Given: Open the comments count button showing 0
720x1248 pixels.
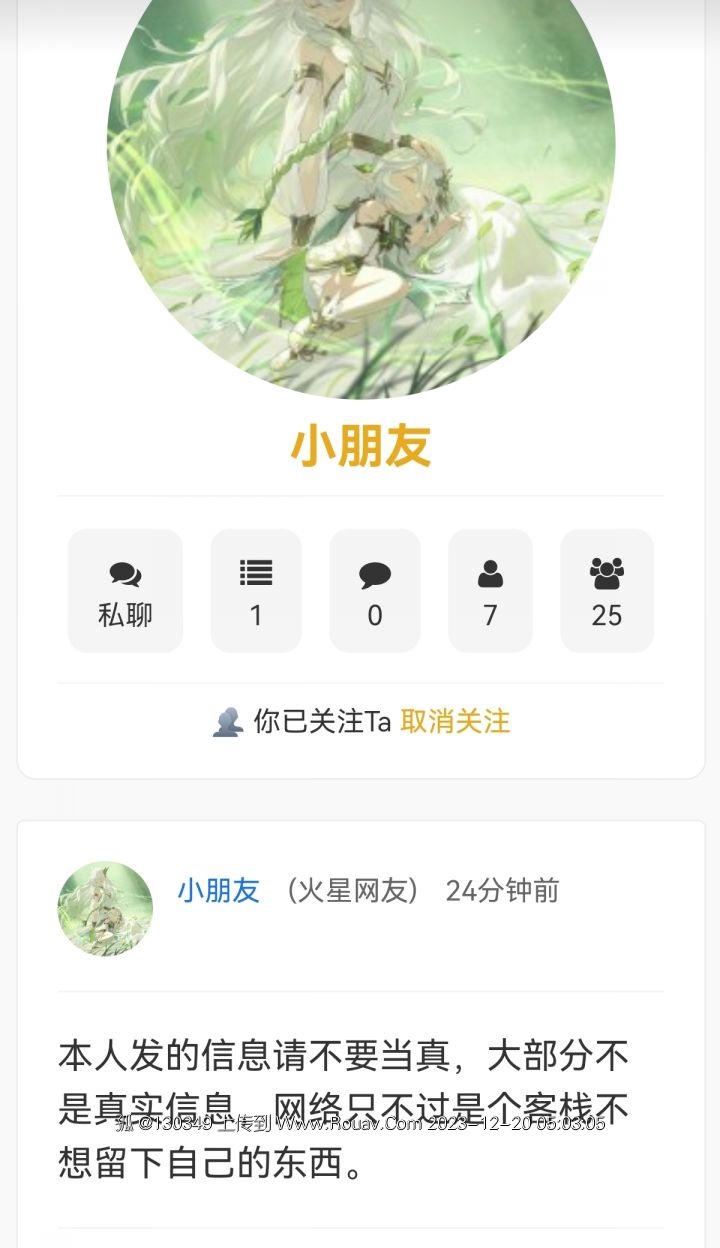Looking at the screenshot, I should coord(375,591).
